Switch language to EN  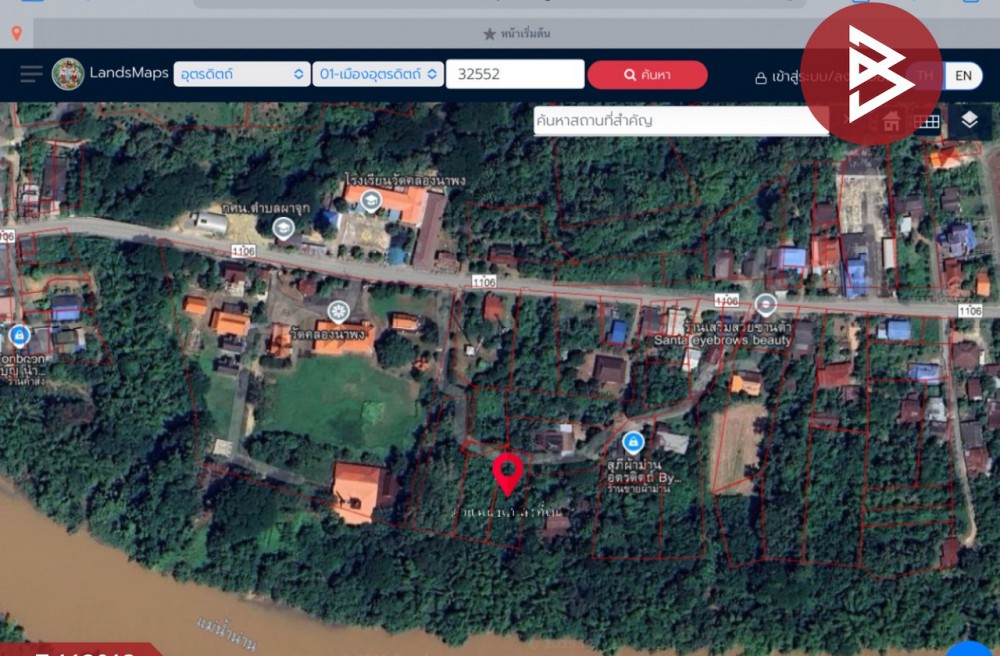[963, 75]
